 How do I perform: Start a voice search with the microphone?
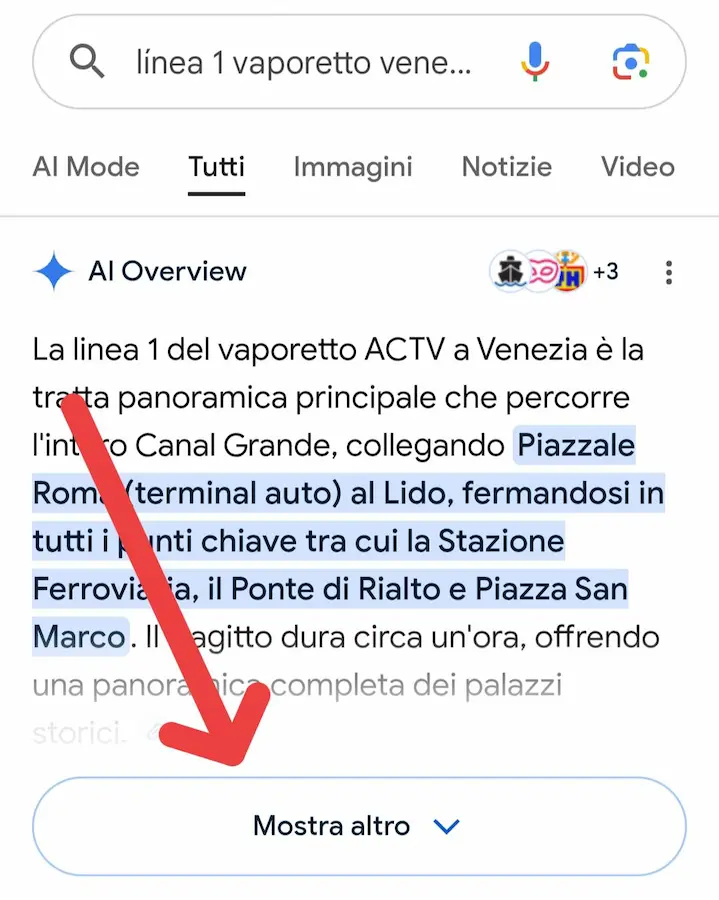535,63
